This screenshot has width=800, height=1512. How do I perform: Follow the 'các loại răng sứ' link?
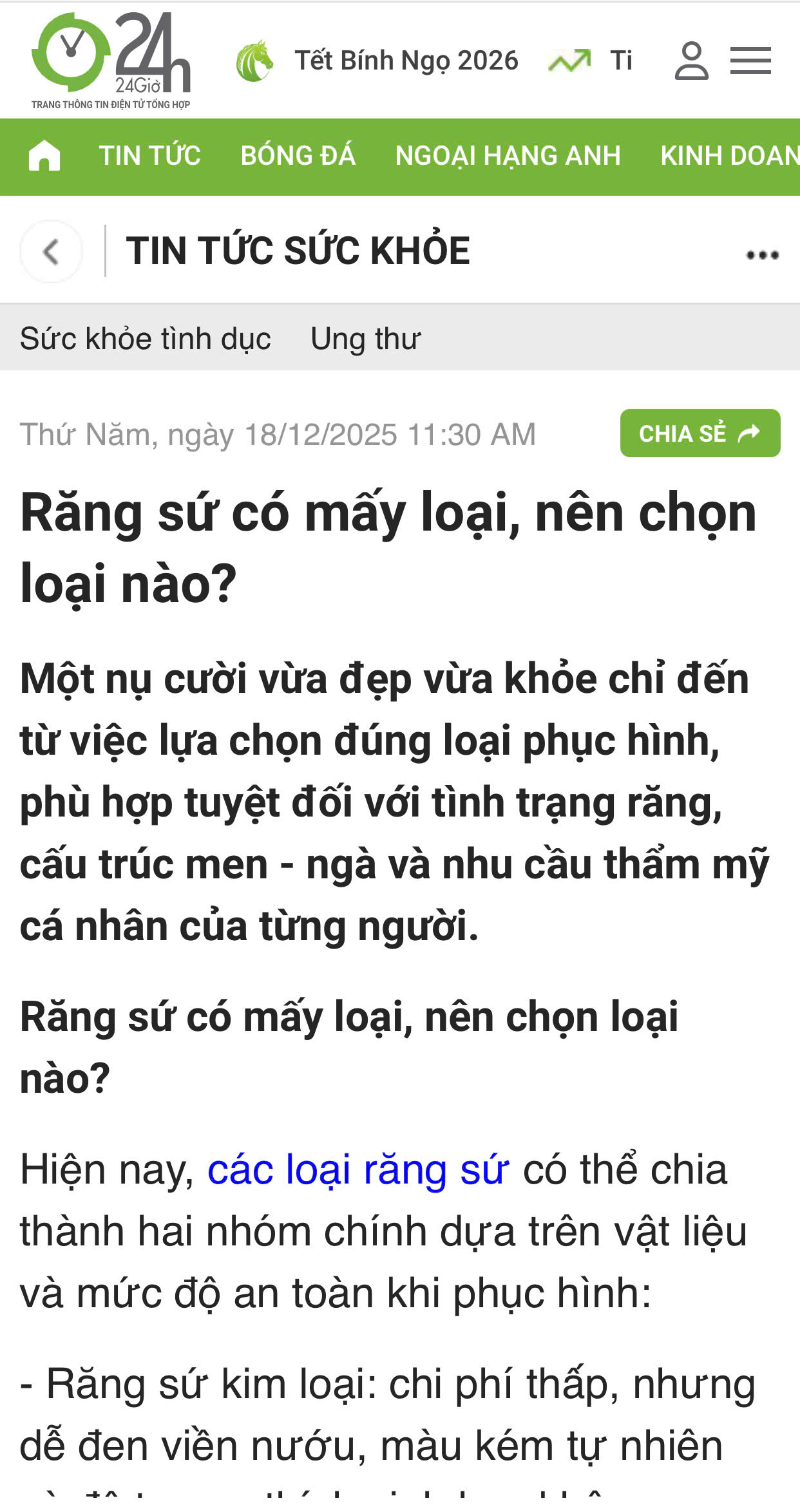pos(358,1169)
